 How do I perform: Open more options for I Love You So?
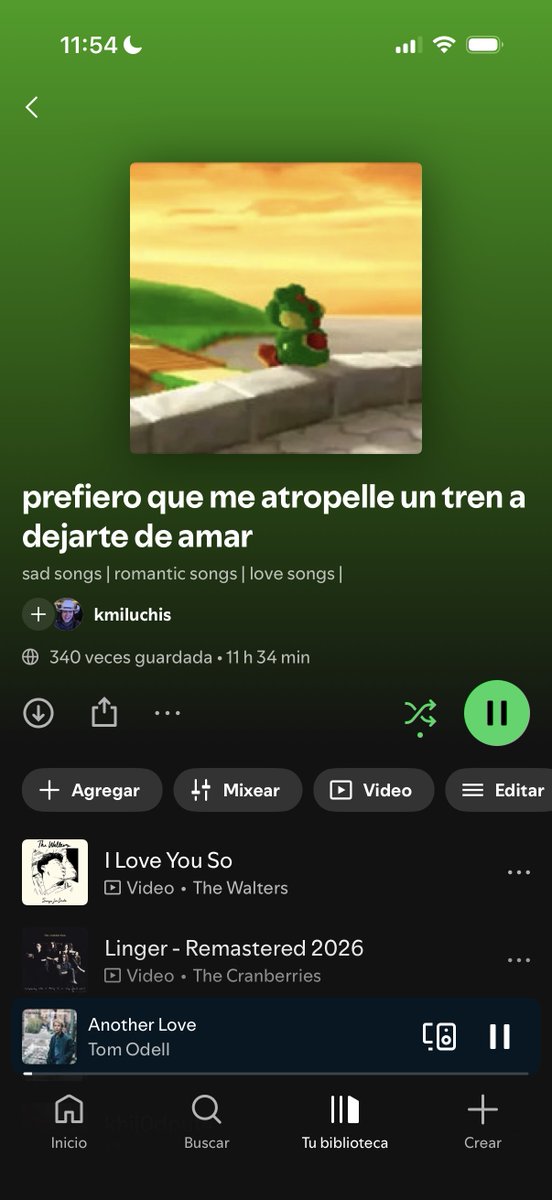click(x=519, y=872)
